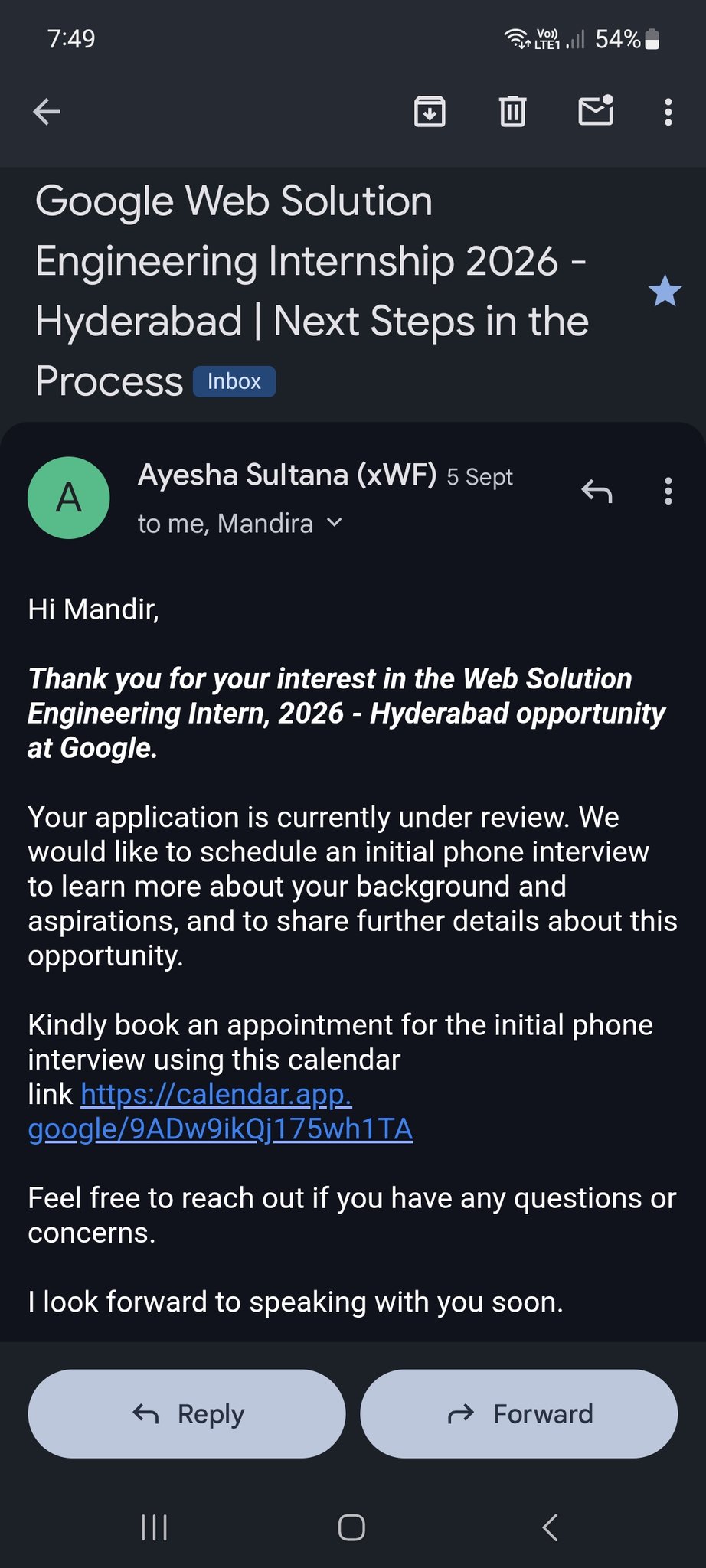Delete this email with trash icon
706x1568 pixels.
(512, 112)
